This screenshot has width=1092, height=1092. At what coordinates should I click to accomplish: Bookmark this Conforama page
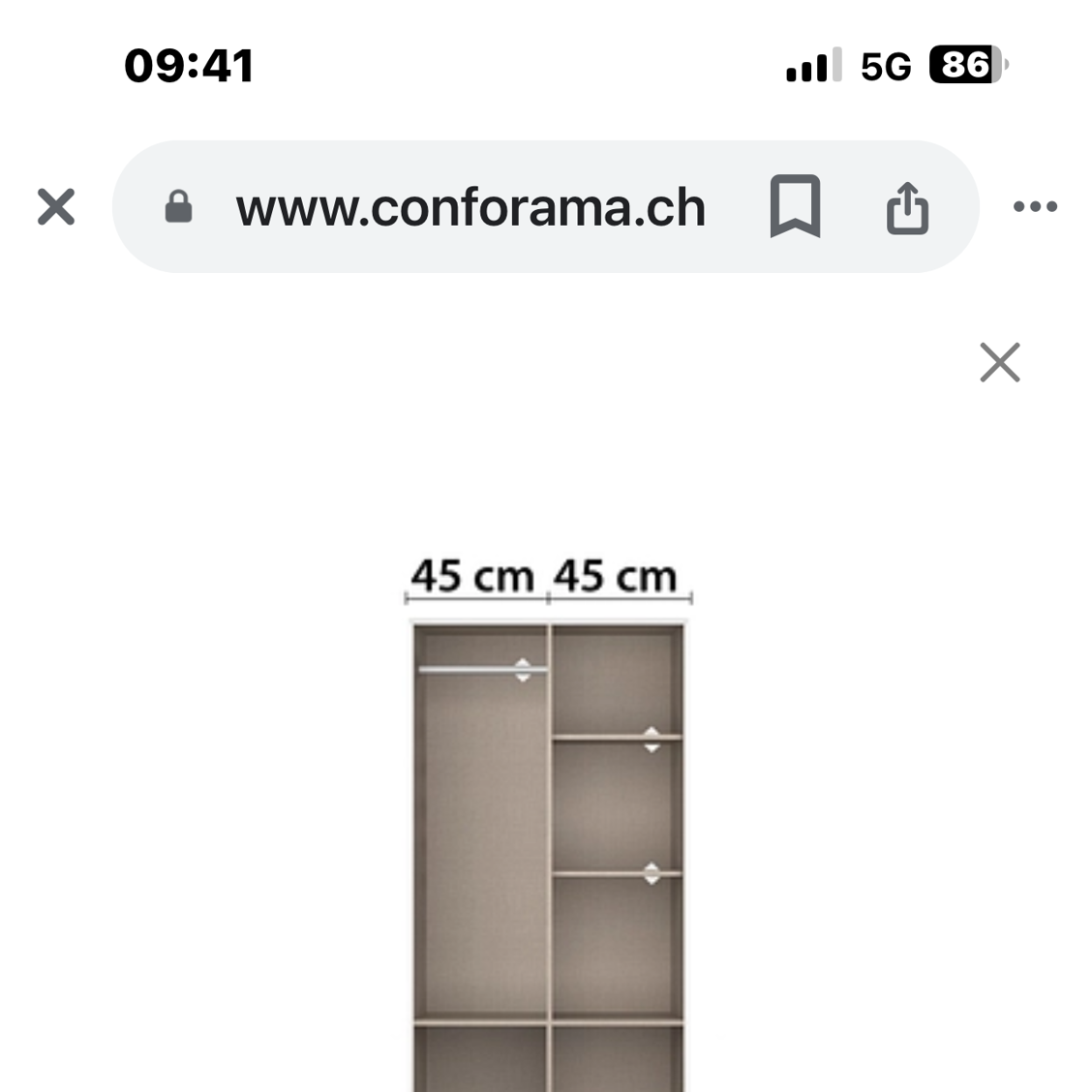[795, 206]
